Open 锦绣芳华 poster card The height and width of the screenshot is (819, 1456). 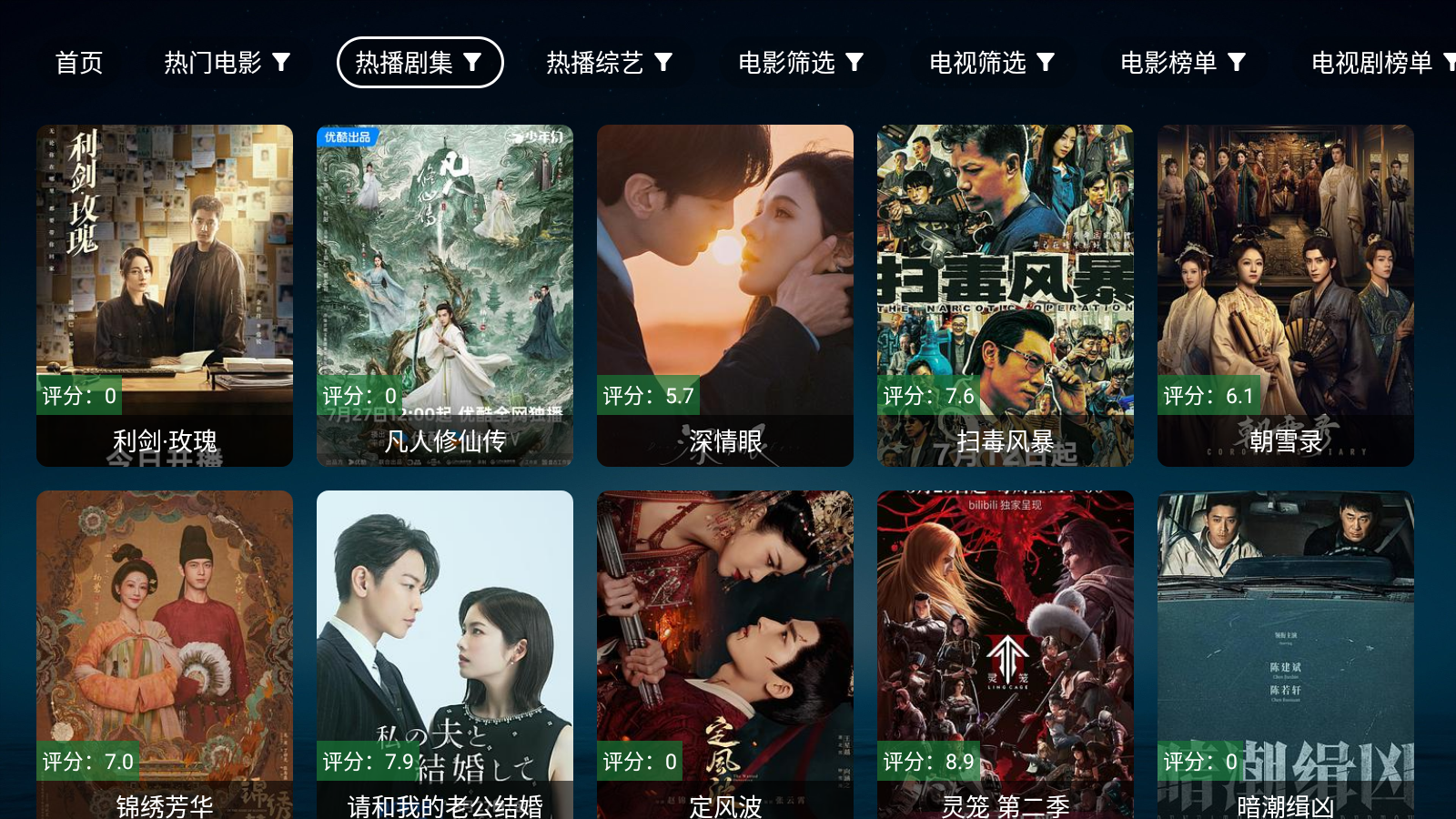165,655
